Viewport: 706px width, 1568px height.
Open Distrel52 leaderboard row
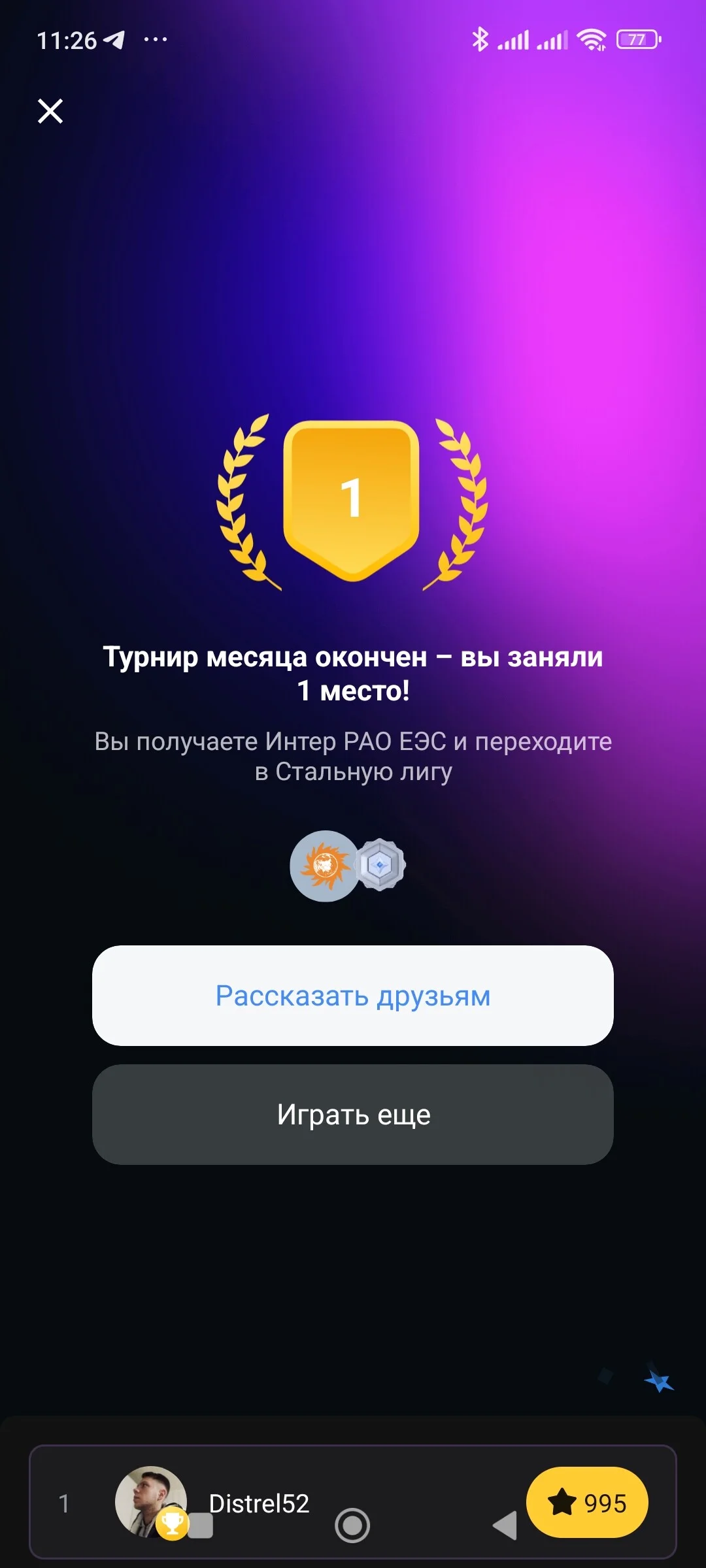[x=353, y=1503]
